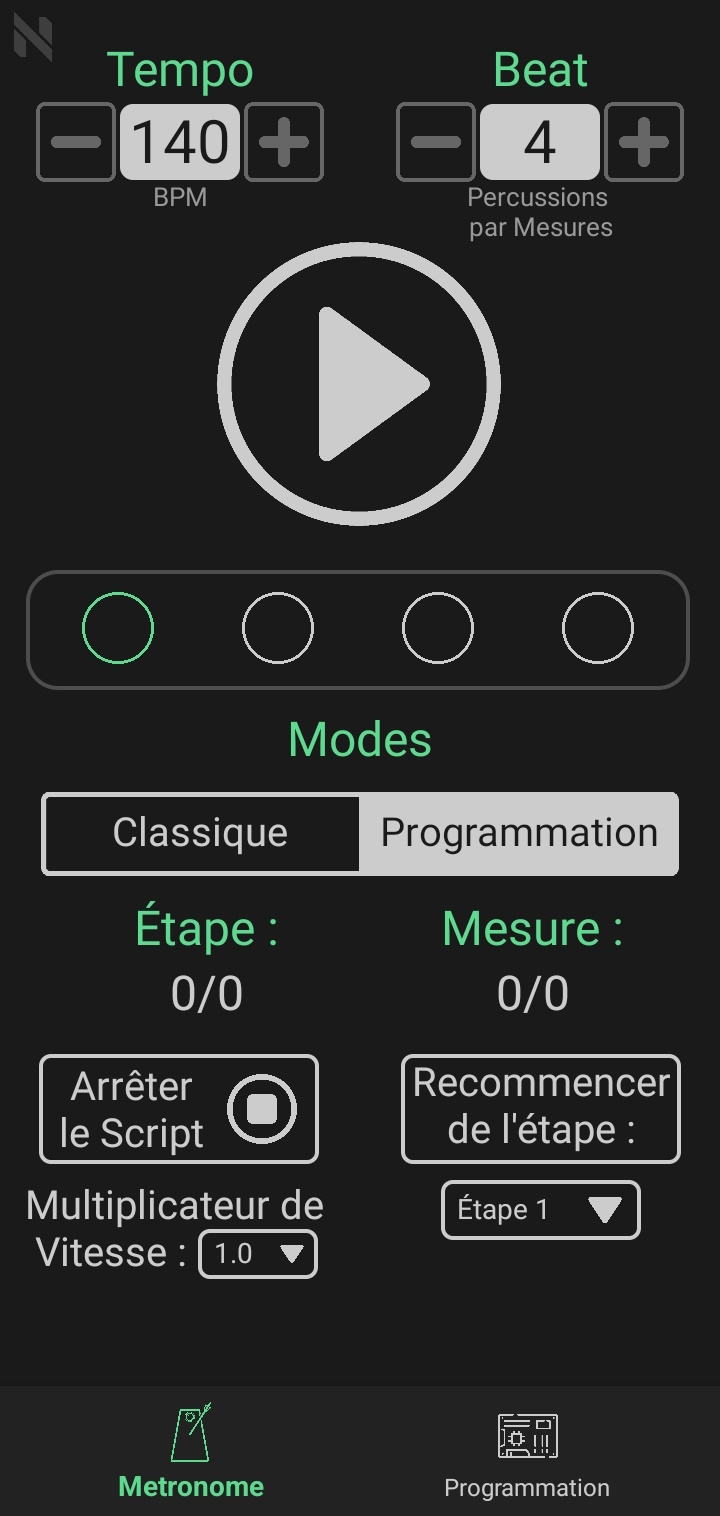Go to the Metronome bottom tab
This screenshot has width=720, height=1516.
(x=191, y=1452)
